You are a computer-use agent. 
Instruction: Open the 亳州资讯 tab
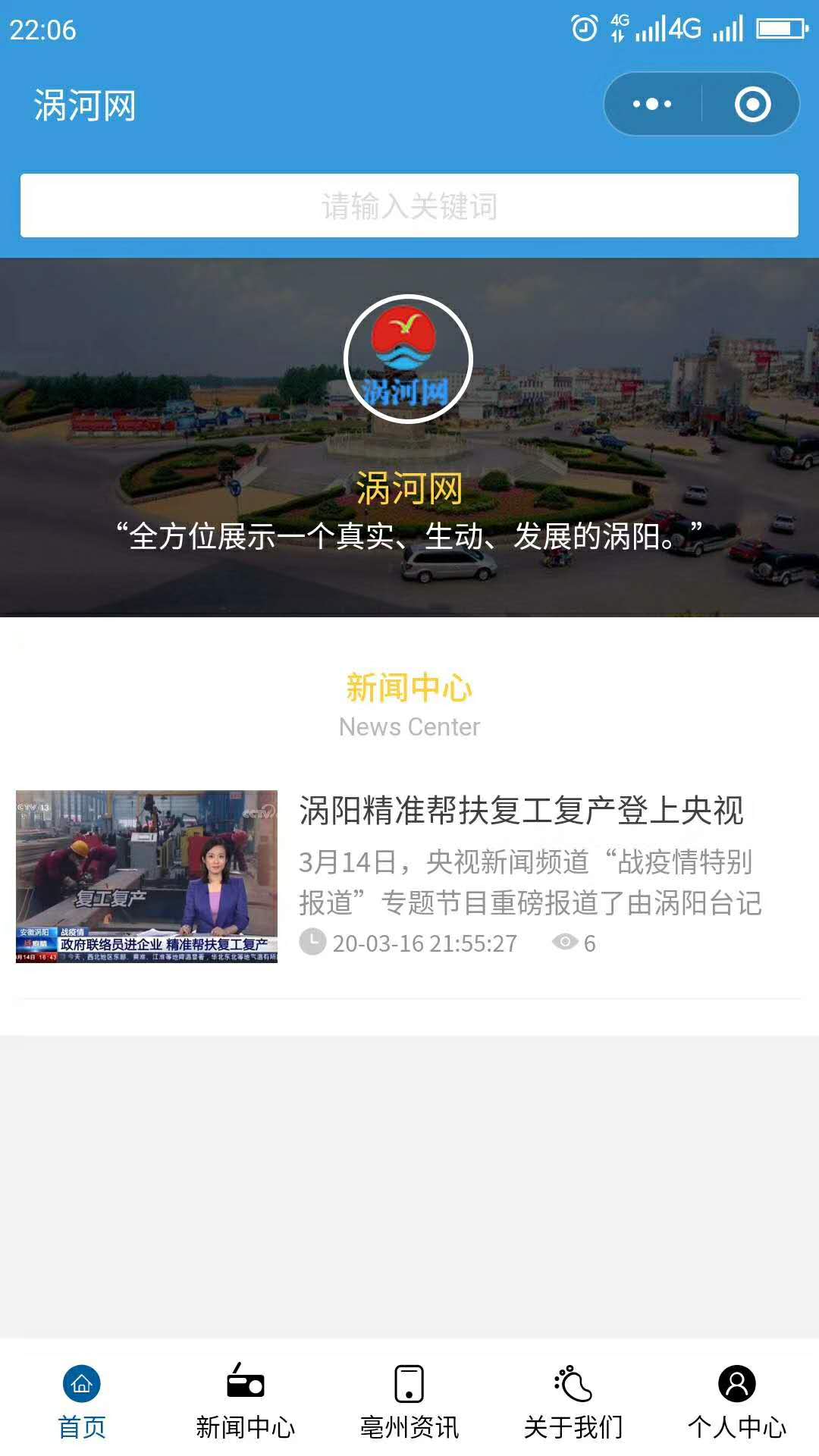tap(409, 1401)
